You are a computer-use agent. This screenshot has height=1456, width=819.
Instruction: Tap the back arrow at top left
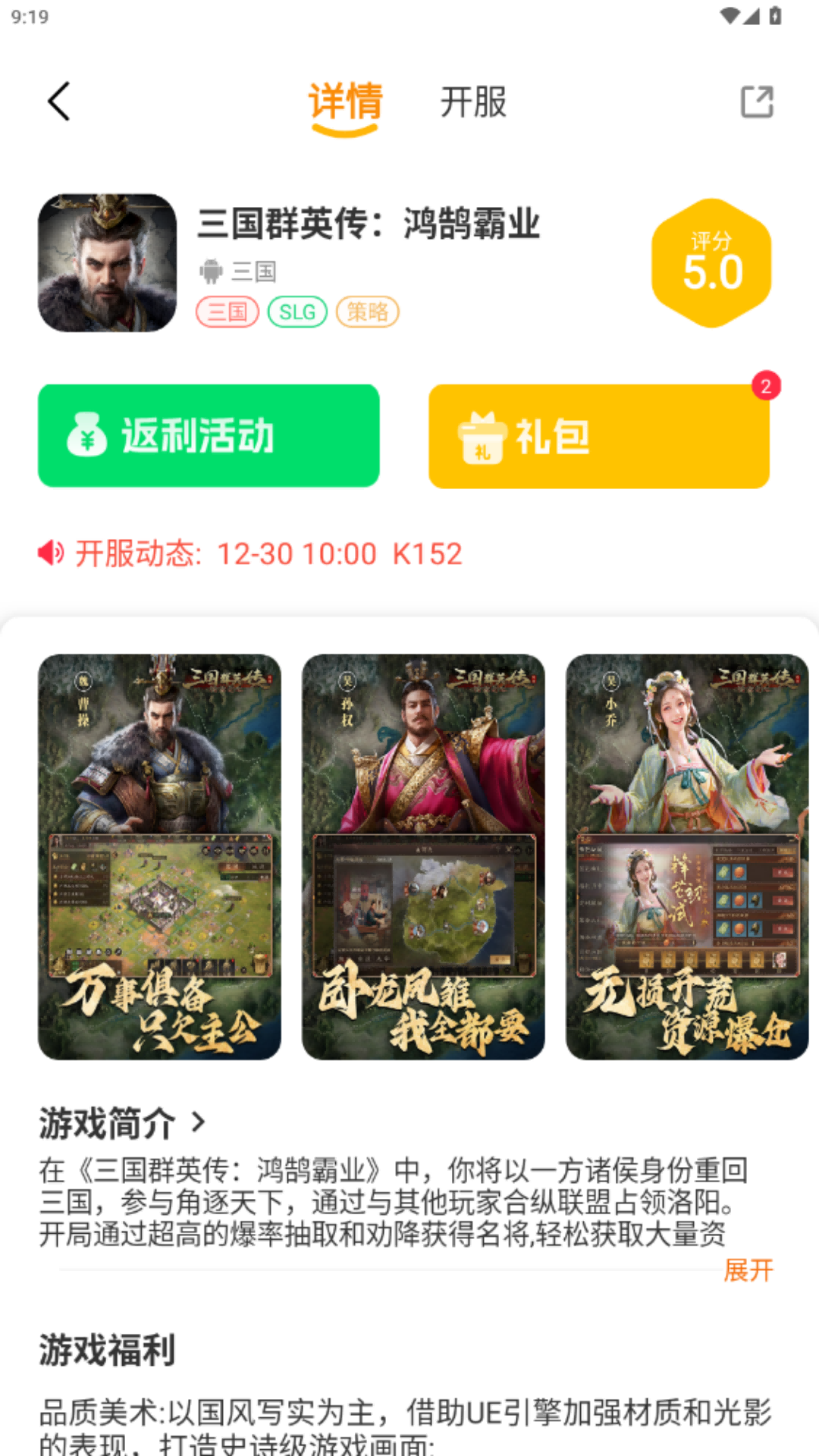(58, 102)
